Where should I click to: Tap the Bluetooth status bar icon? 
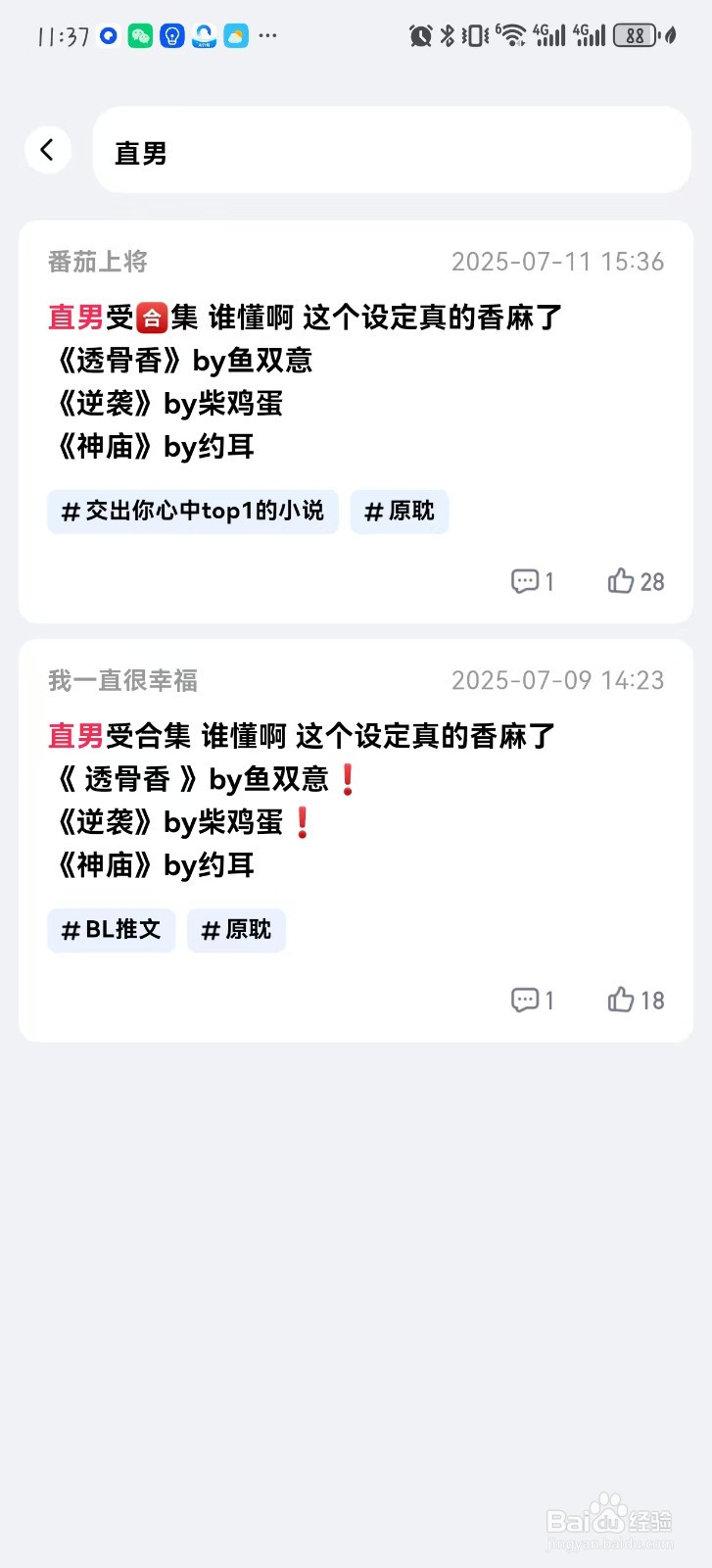coord(447,34)
